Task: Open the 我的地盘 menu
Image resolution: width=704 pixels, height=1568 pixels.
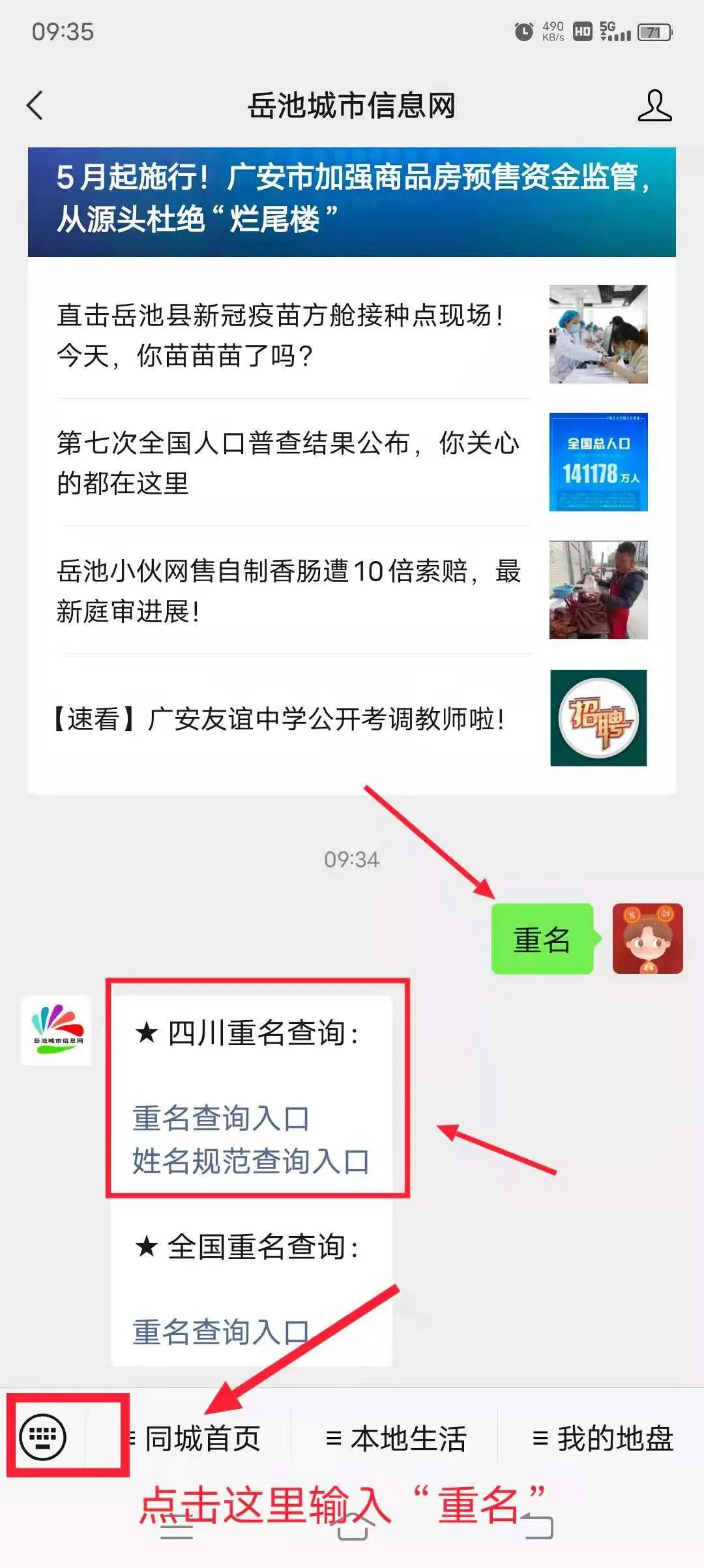Action: click(x=602, y=1438)
